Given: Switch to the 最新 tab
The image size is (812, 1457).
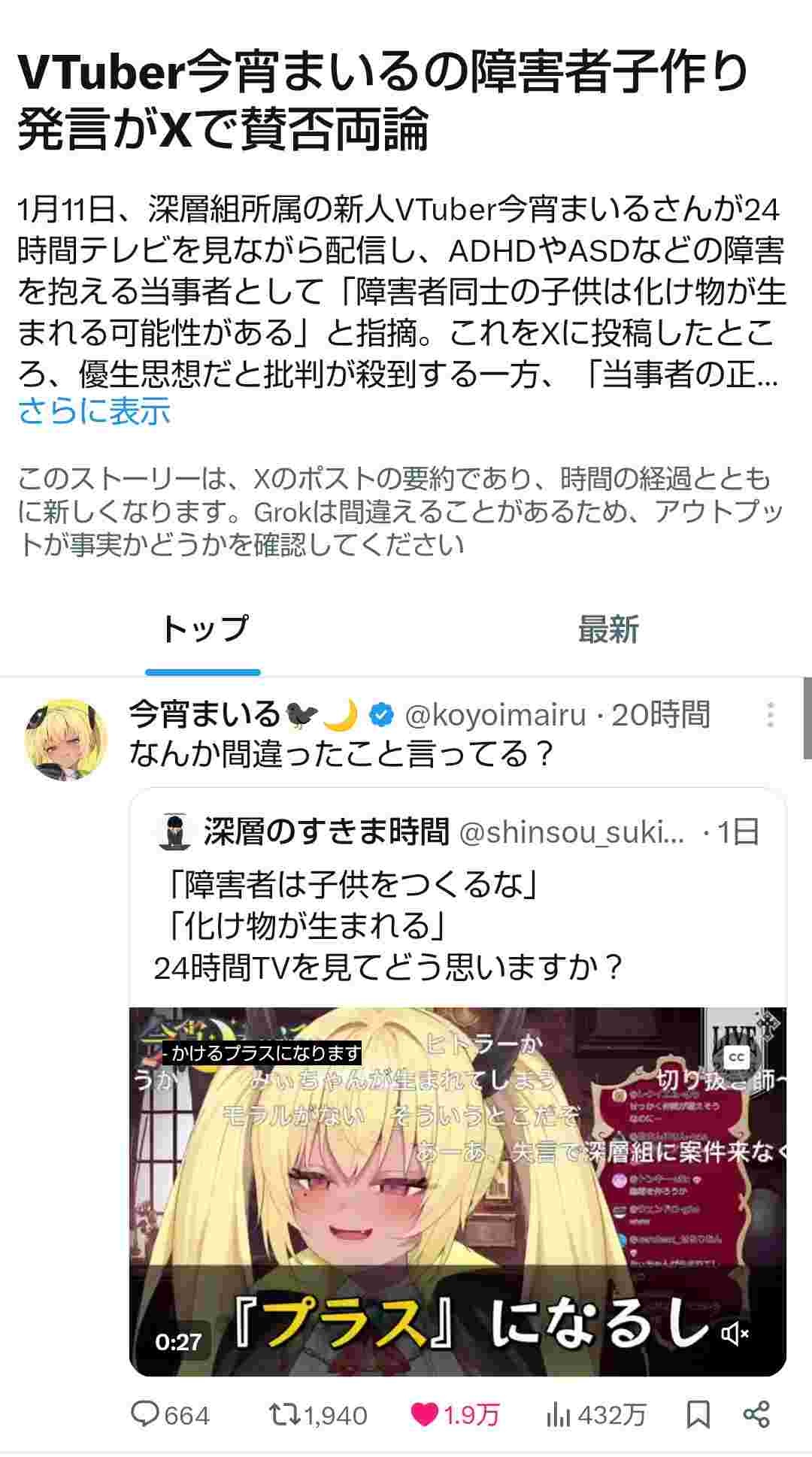Looking at the screenshot, I should pyautogui.click(x=608, y=629).
